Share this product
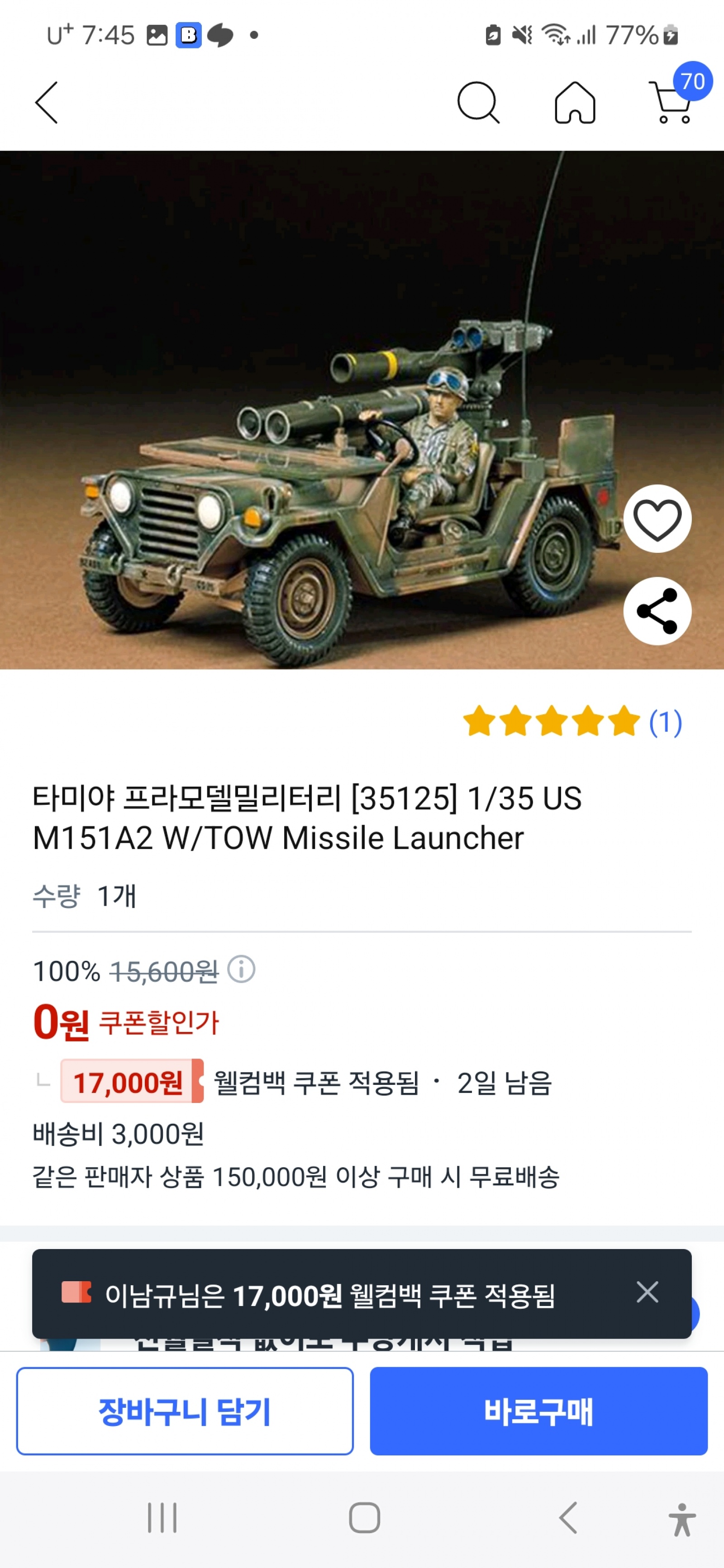 pos(657,611)
